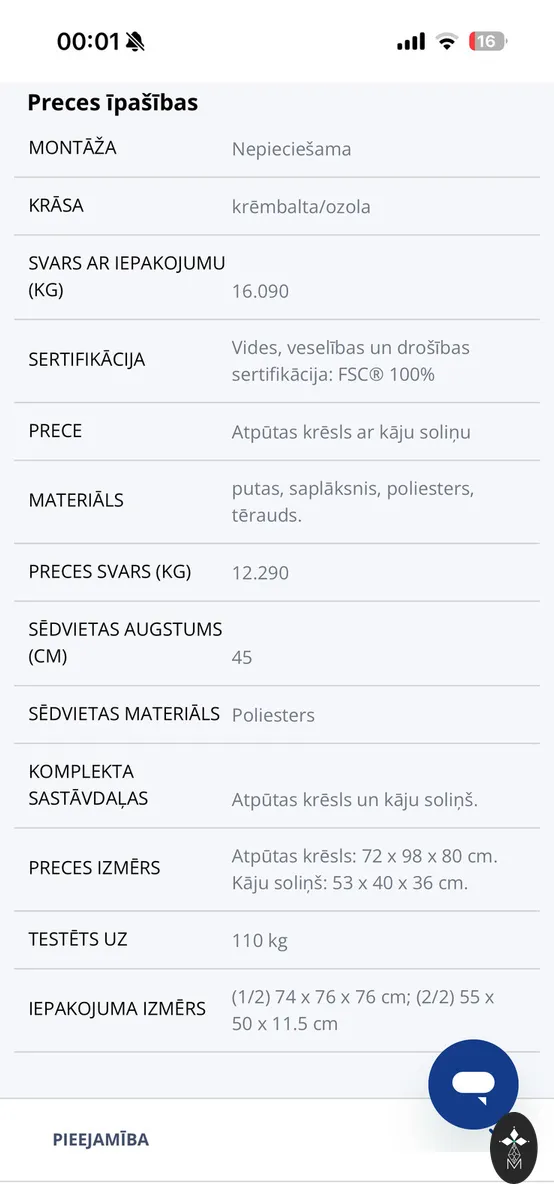Screen dimensions: 554x1200
Task: Expand the Pieejamība section
Action: click(277, 1140)
